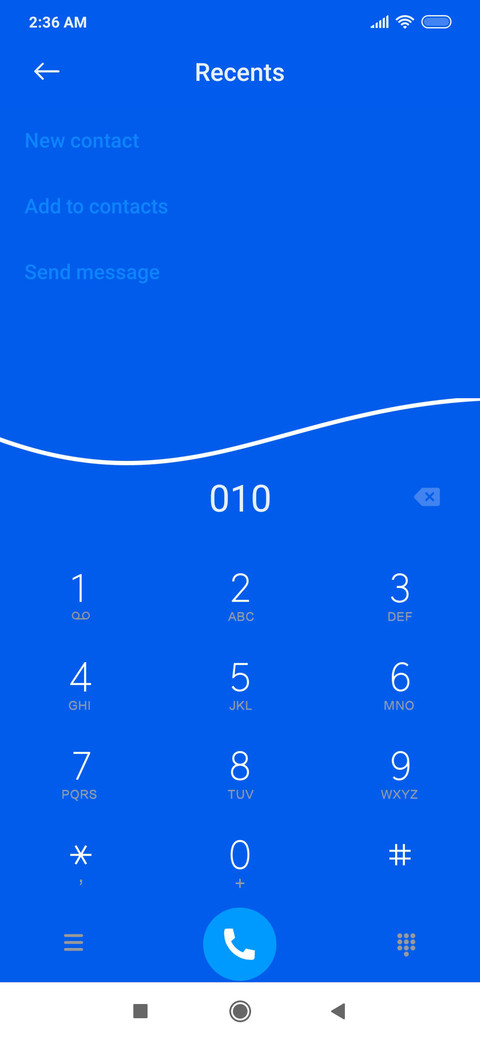Enter digit 4 on keypad
480x1040 pixels.
(x=80, y=686)
